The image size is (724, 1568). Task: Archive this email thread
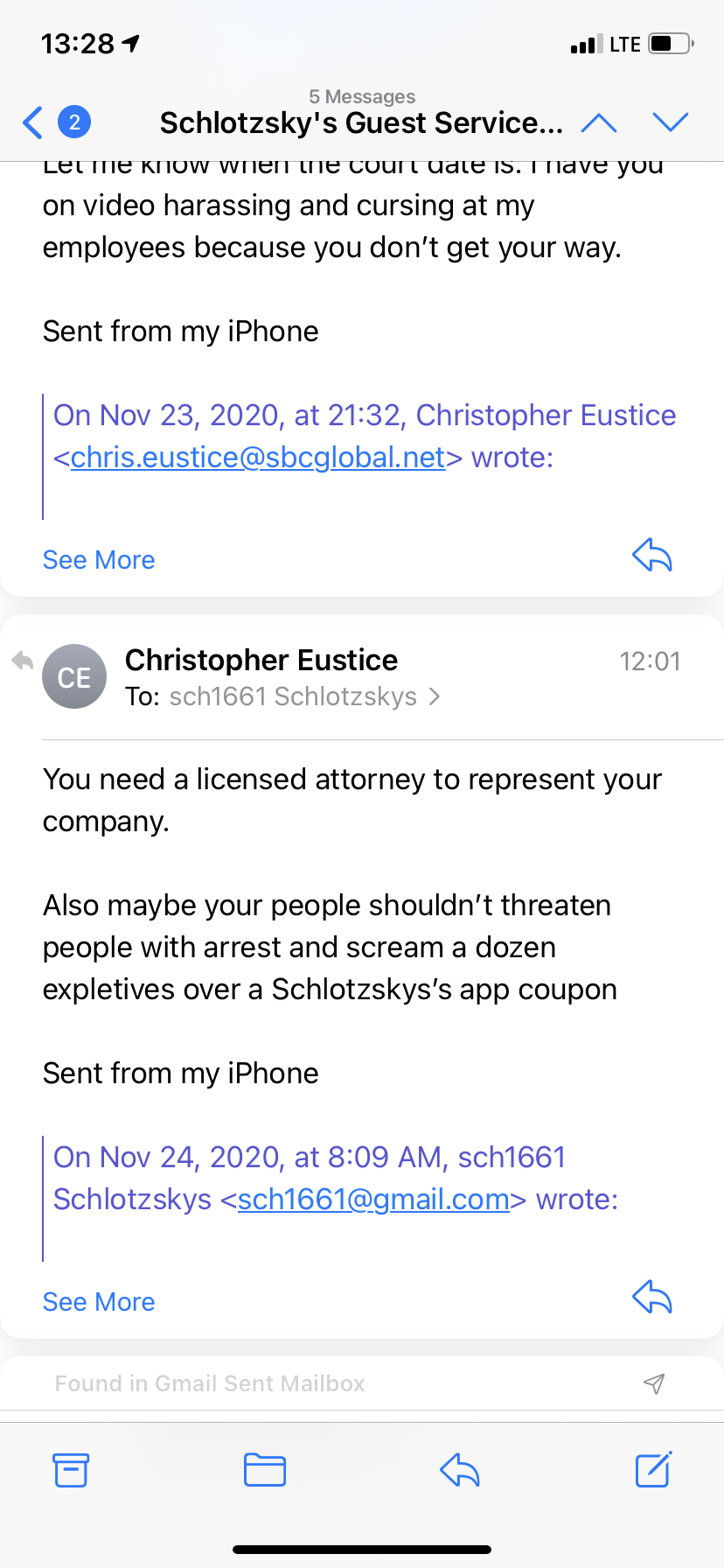pyautogui.click(x=71, y=1470)
